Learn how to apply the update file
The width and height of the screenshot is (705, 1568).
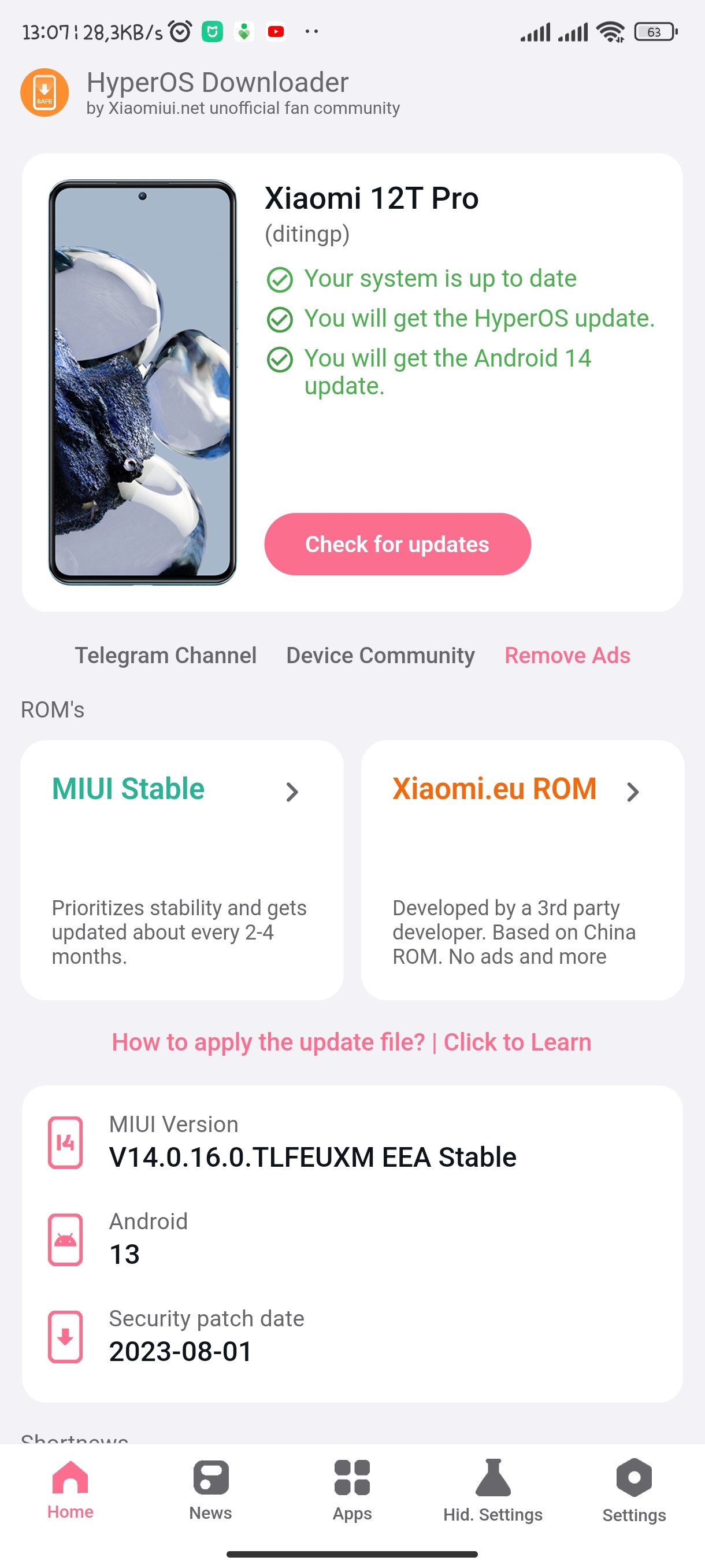click(351, 1041)
